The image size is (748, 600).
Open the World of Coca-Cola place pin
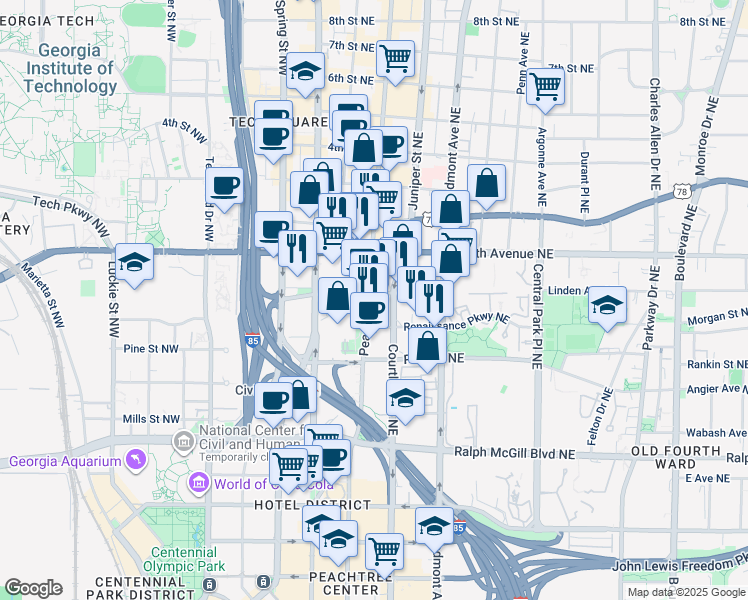click(197, 486)
